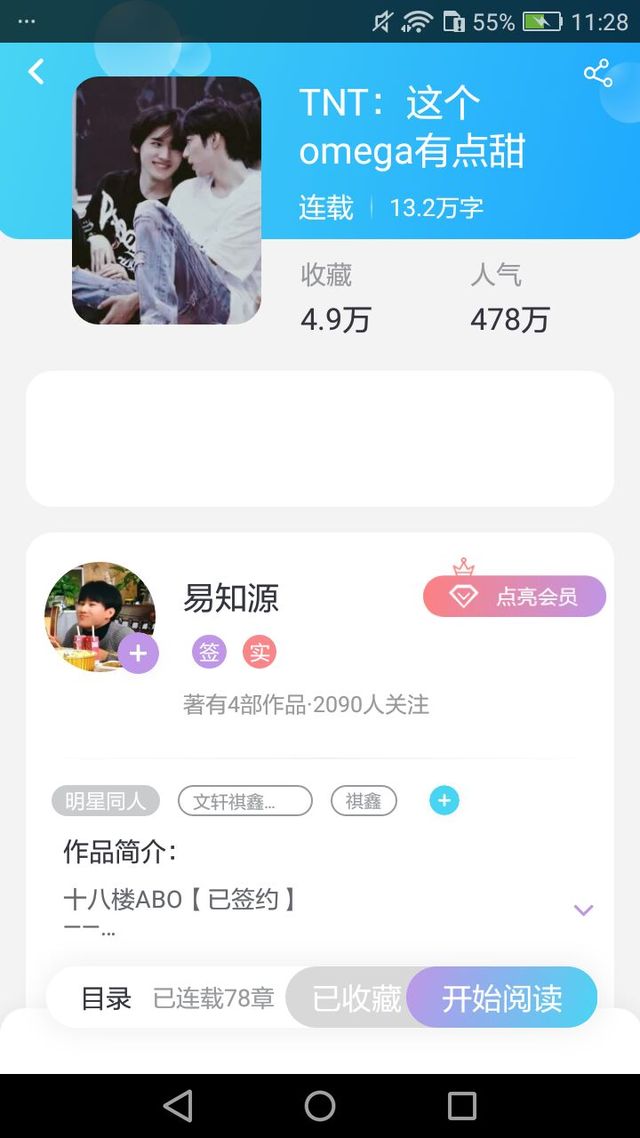640x1138 pixels.
Task: Open recent apps from navigation bar
Action: coord(461,1106)
